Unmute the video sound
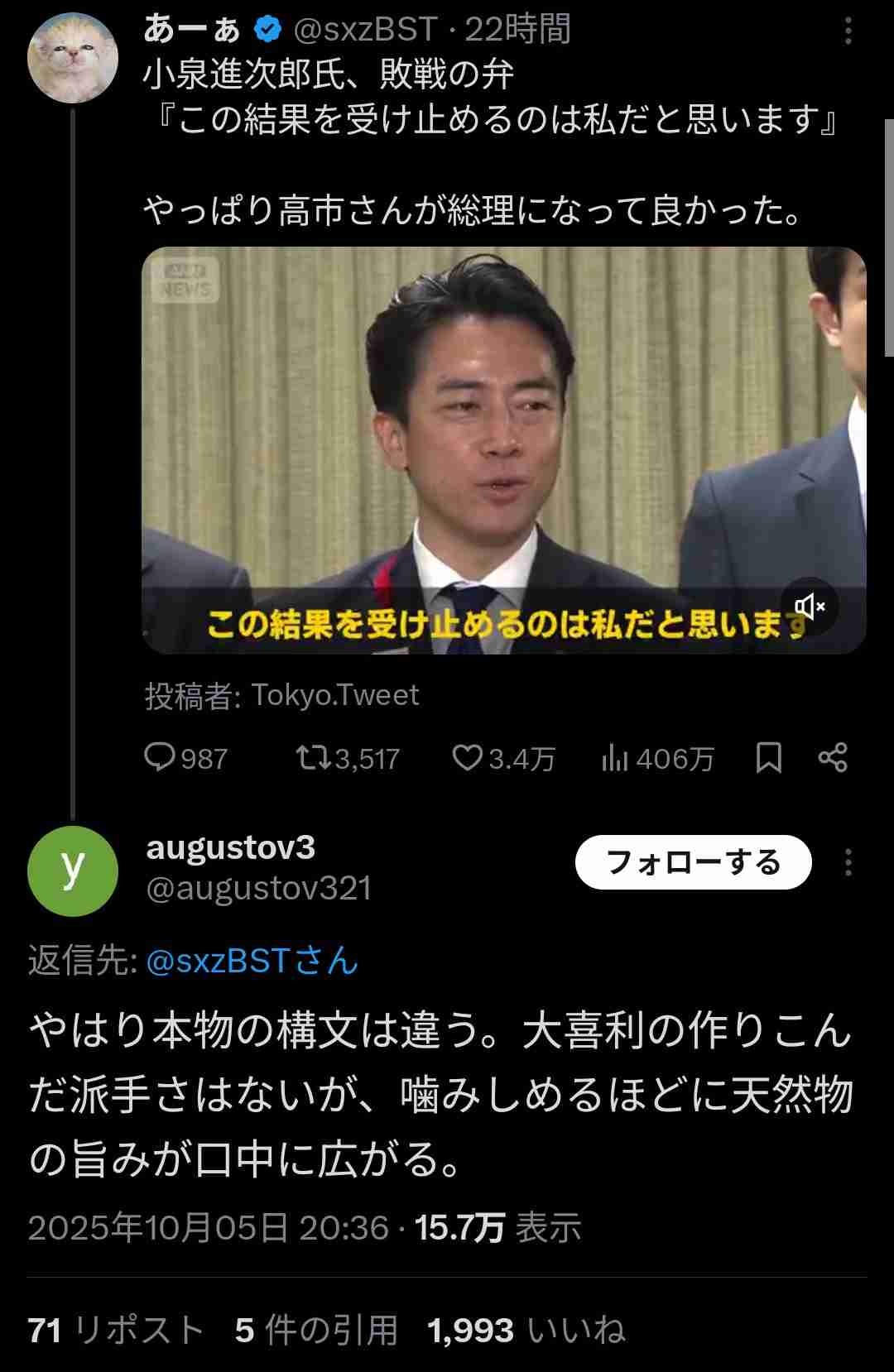 (x=810, y=607)
